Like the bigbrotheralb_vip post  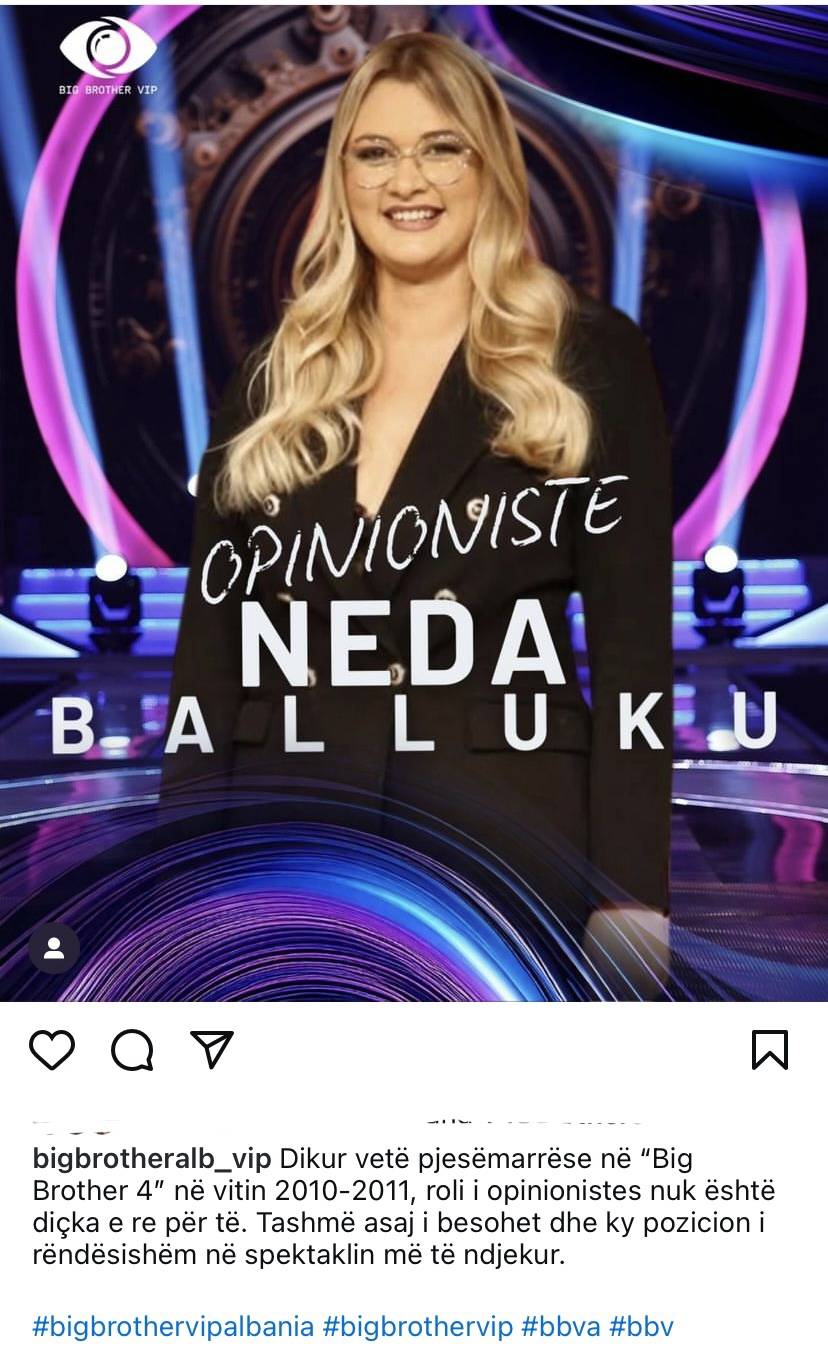pos(52,1050)
